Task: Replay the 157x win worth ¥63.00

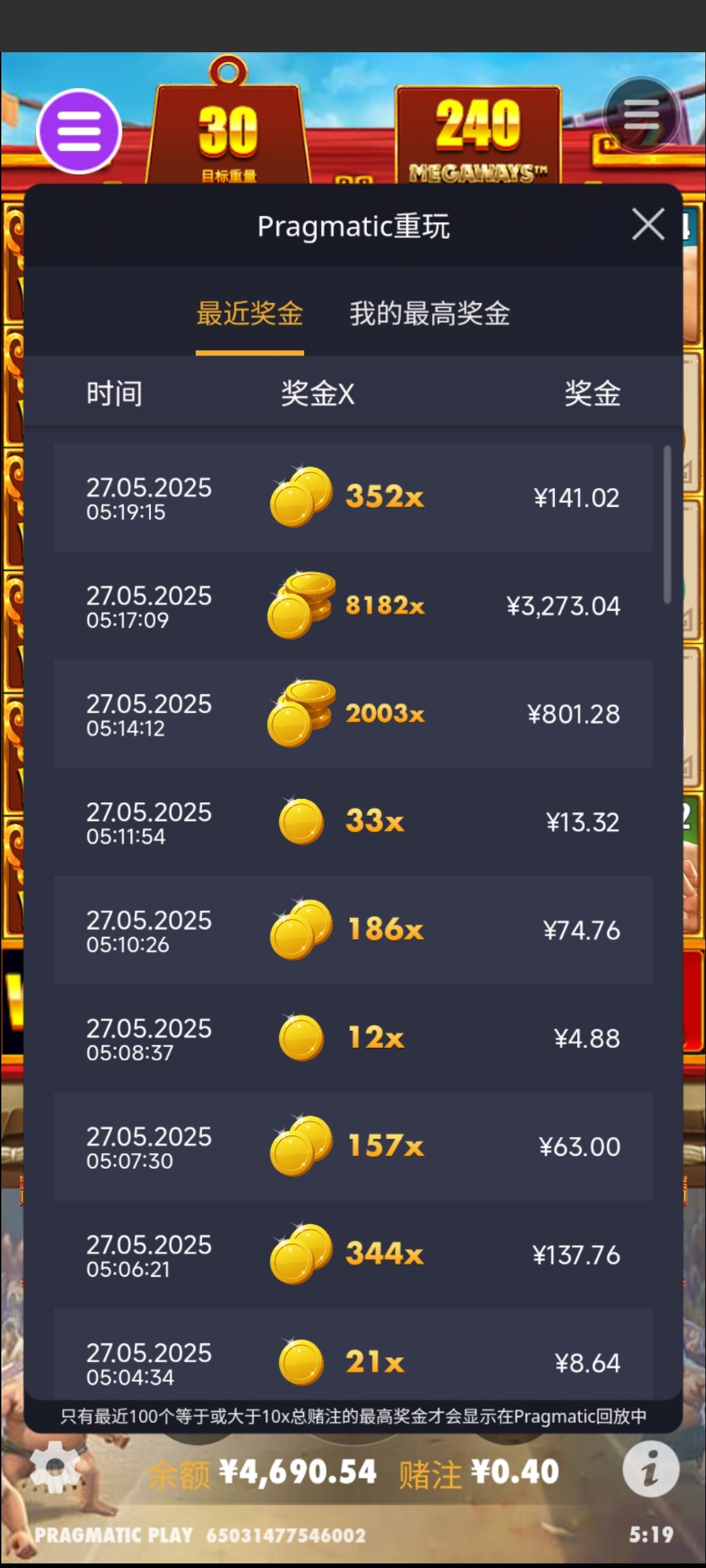Action: point(353,1146)
